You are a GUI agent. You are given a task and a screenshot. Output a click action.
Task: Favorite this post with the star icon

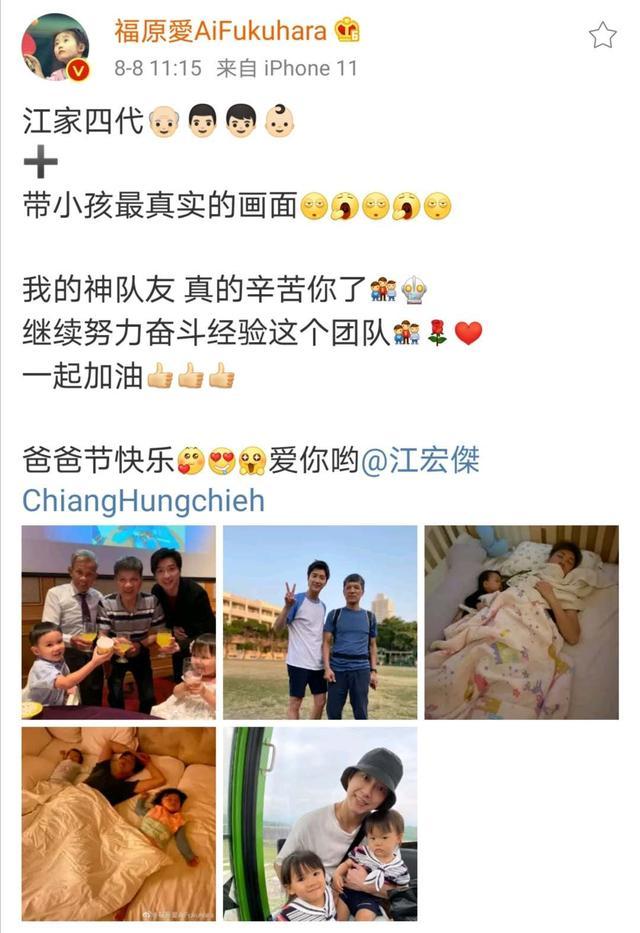[602, 37]
